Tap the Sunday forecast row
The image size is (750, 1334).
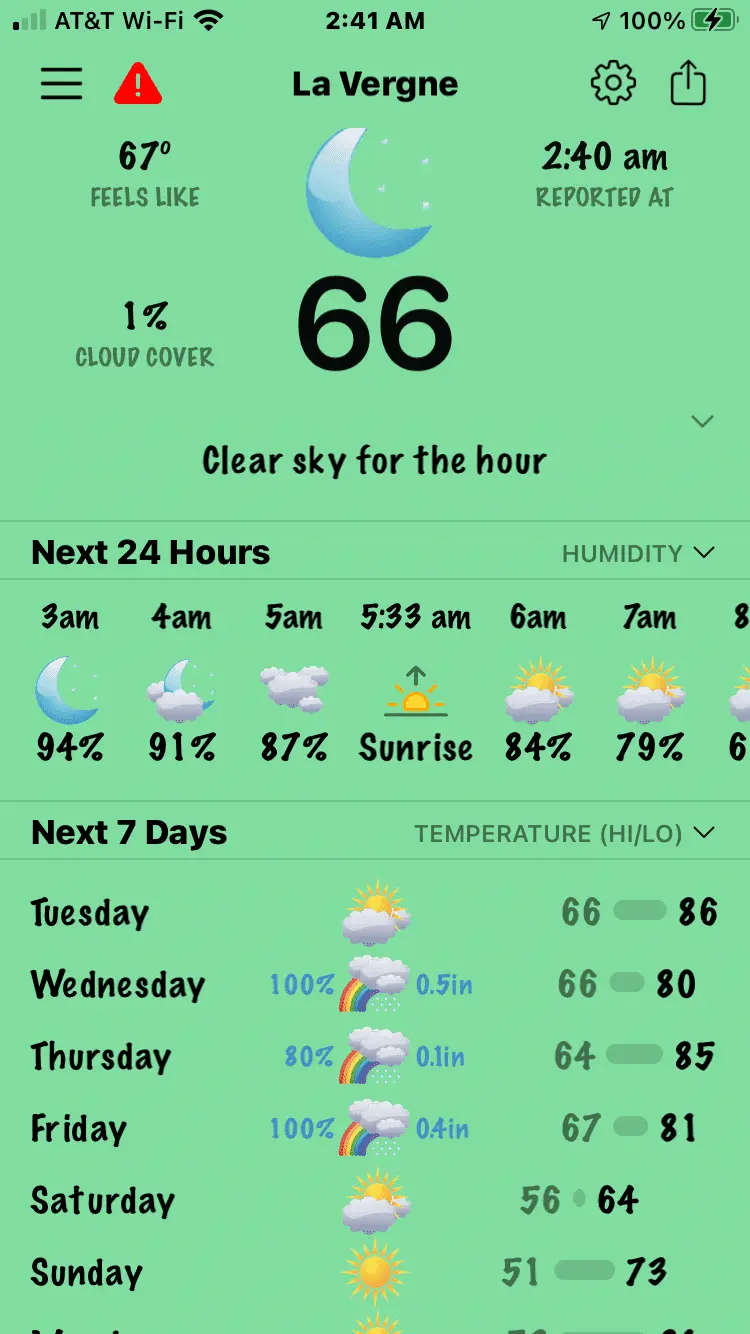point(374,1273)
